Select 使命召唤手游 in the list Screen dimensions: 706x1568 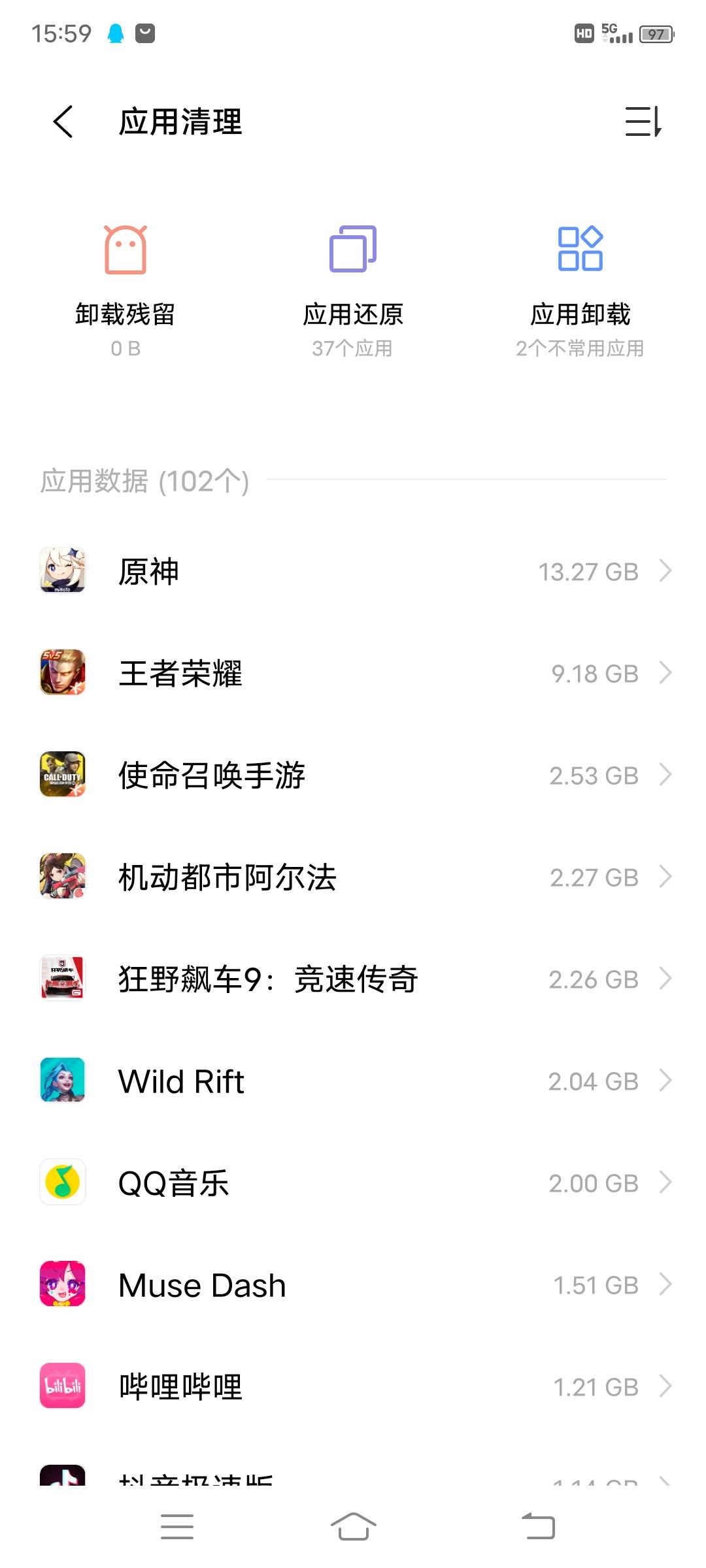click(x=353, y=776)
